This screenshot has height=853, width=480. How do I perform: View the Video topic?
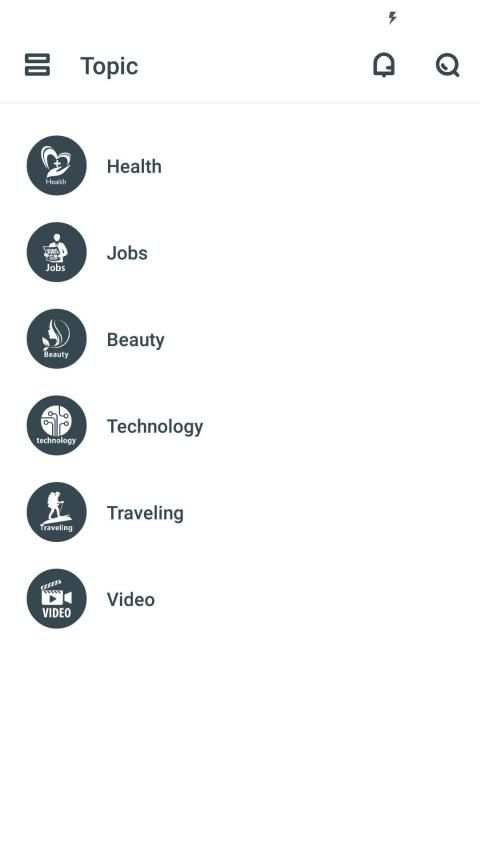(x=240, y=598)
